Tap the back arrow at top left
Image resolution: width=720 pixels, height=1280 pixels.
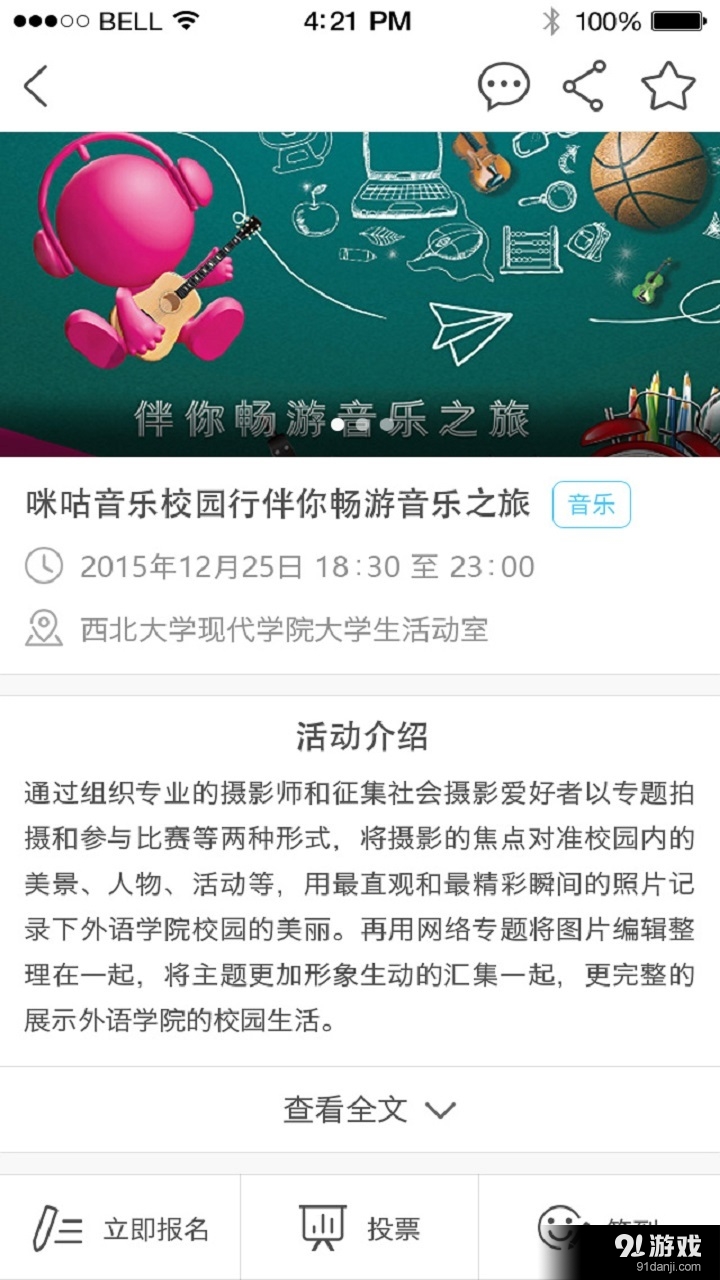click(x=36, y=85)
